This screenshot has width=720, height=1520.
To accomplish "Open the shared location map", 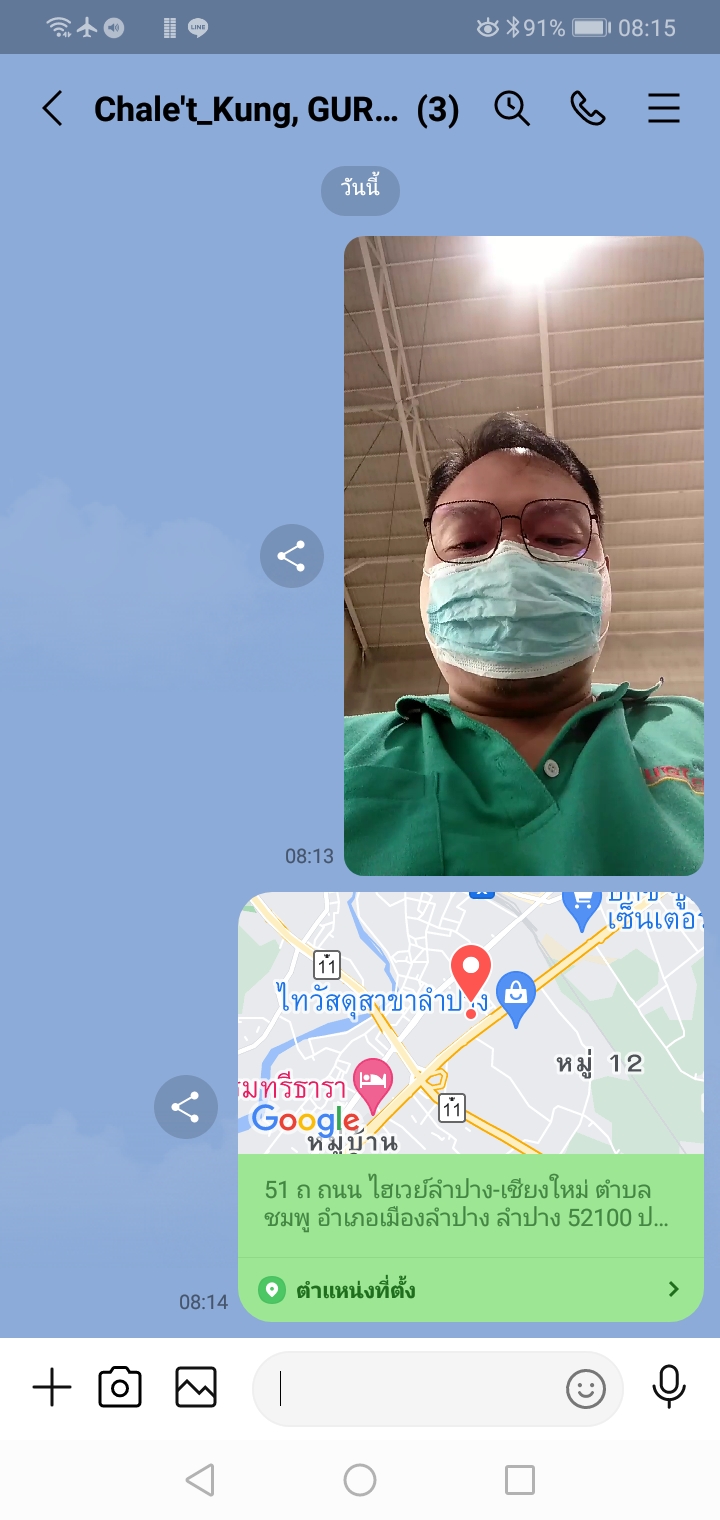I will click(471, 1023).
